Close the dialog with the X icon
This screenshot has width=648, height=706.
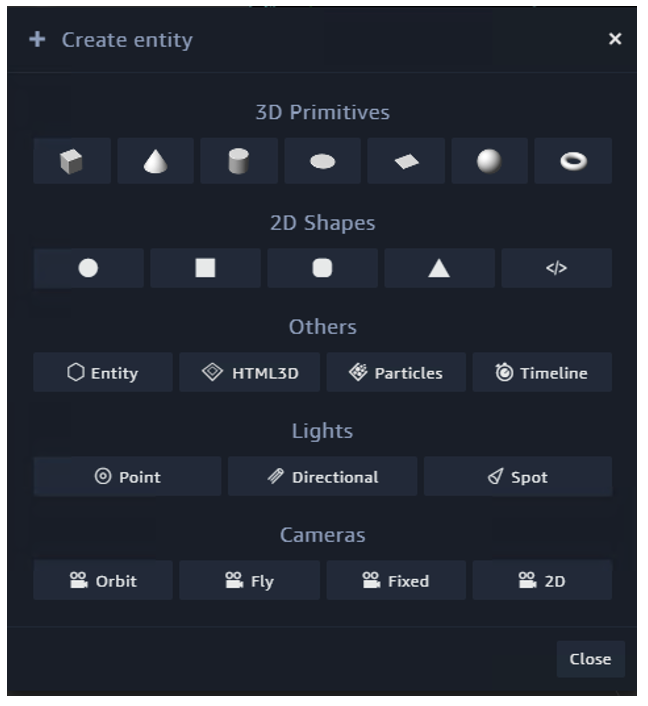coord(615,39)
